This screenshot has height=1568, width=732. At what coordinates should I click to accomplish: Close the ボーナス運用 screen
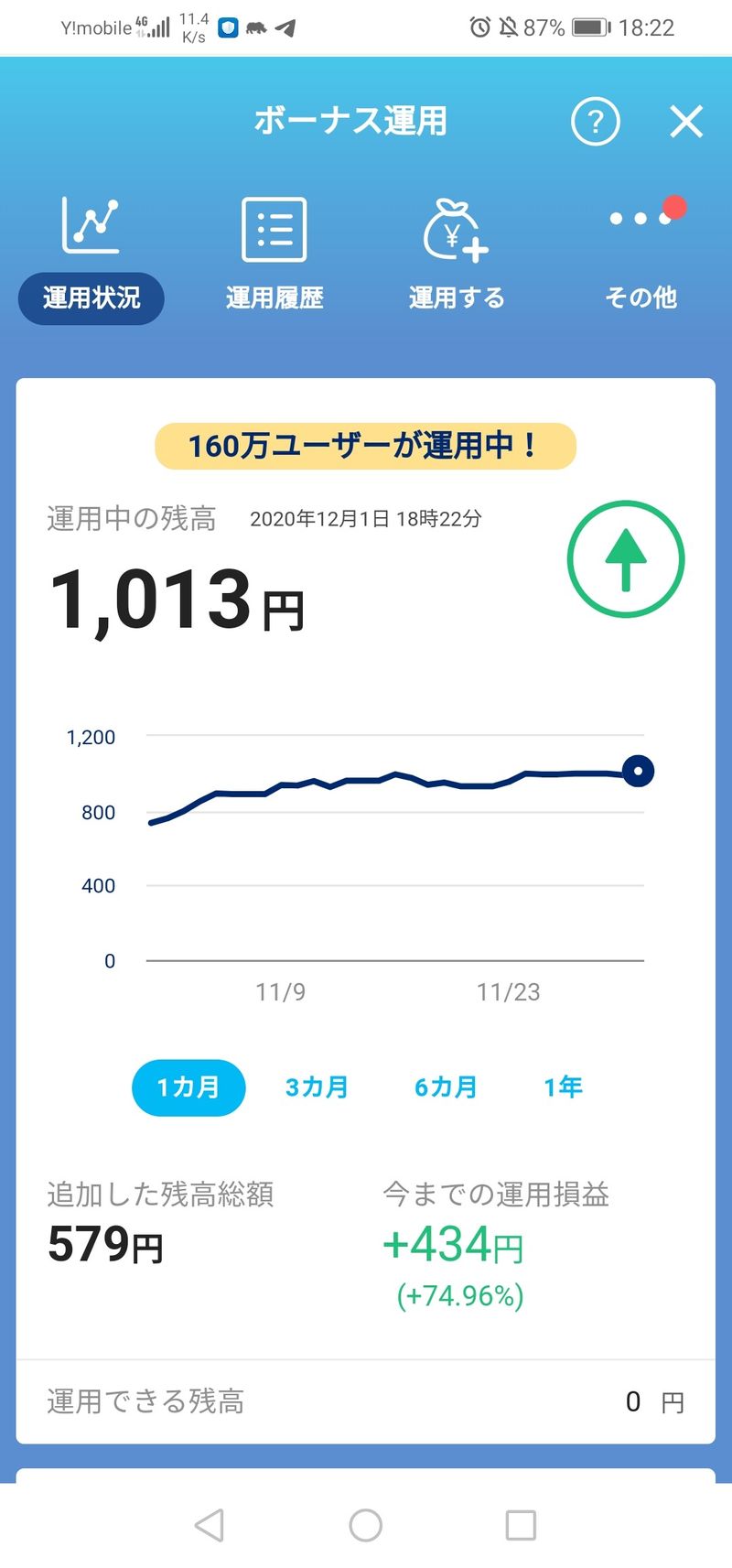click(685, 122)
